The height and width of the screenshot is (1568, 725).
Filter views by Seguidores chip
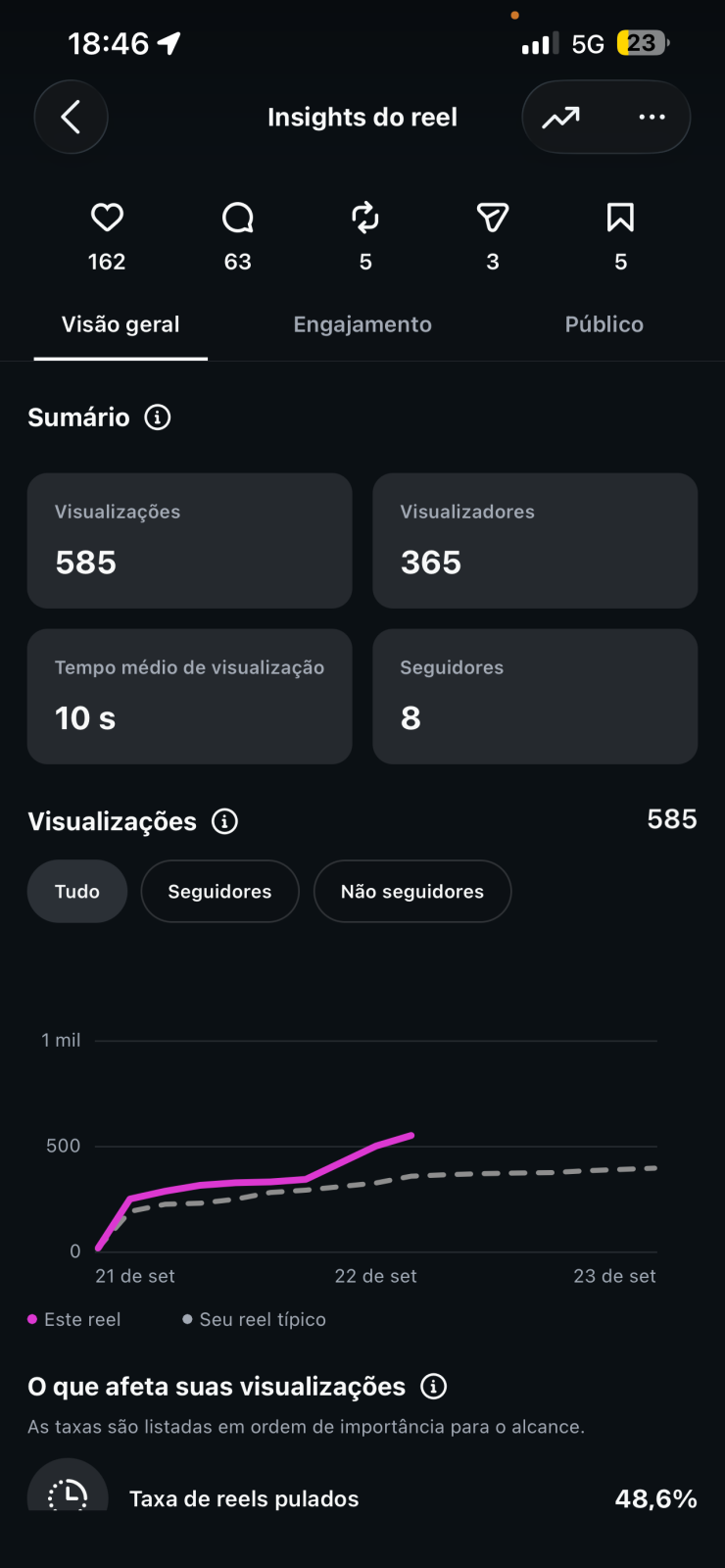(x=219, y=891)
